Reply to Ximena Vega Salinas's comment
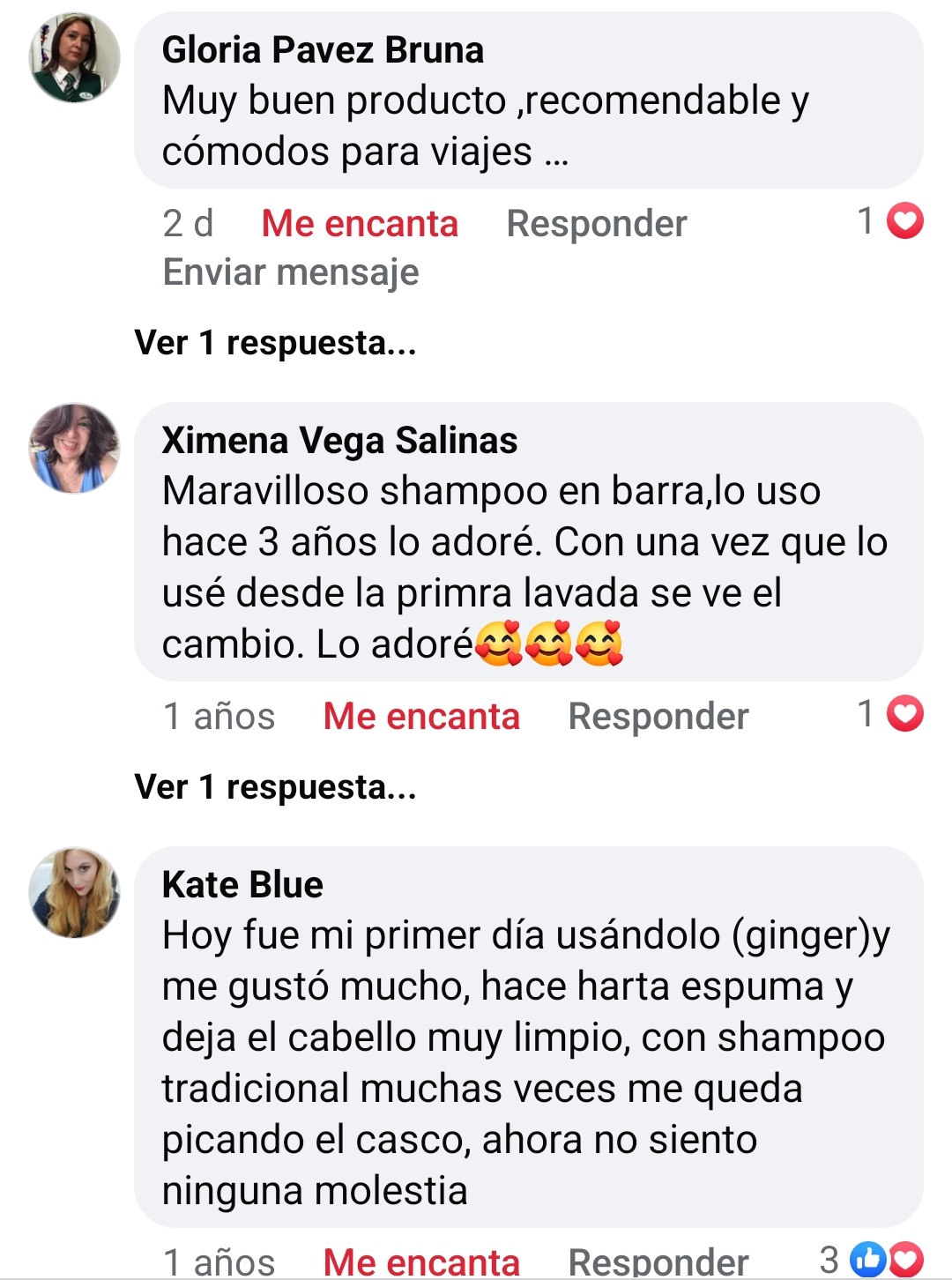The width and height of the screenshot is (952, 1280). pyautogui.click(x=658, y=717)
